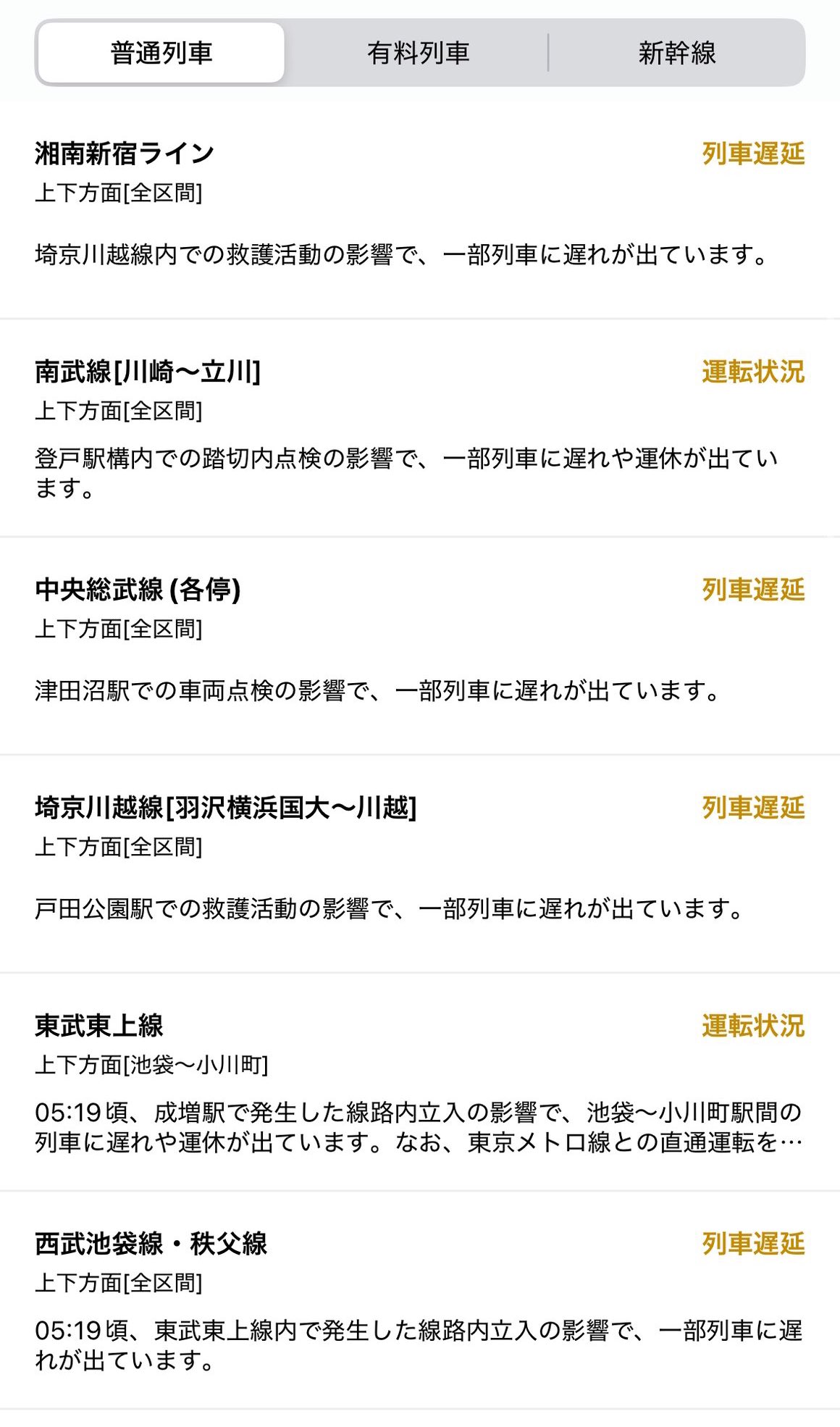Viewport: 840px width, 1427px height.
Task: Switch to the 有料列車 tab
Action: pos(418,53)
